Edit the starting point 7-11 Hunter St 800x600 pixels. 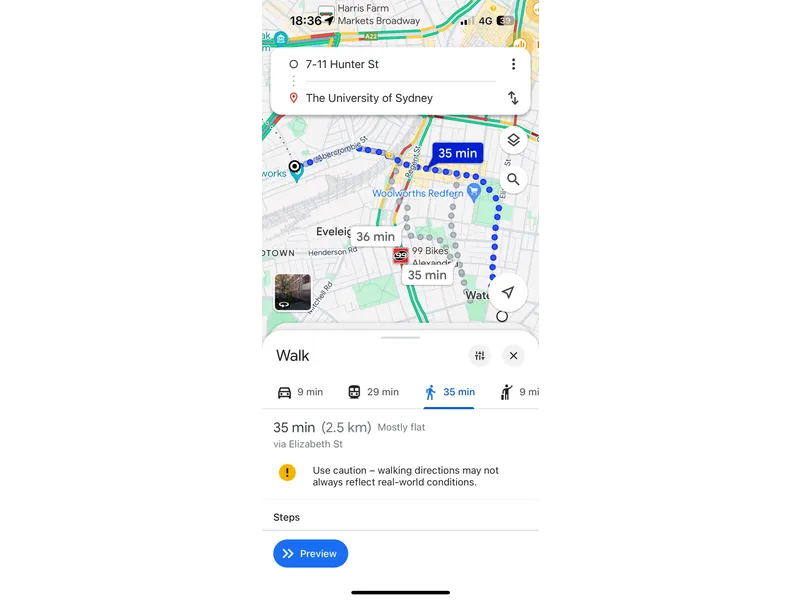pos(390,64)
